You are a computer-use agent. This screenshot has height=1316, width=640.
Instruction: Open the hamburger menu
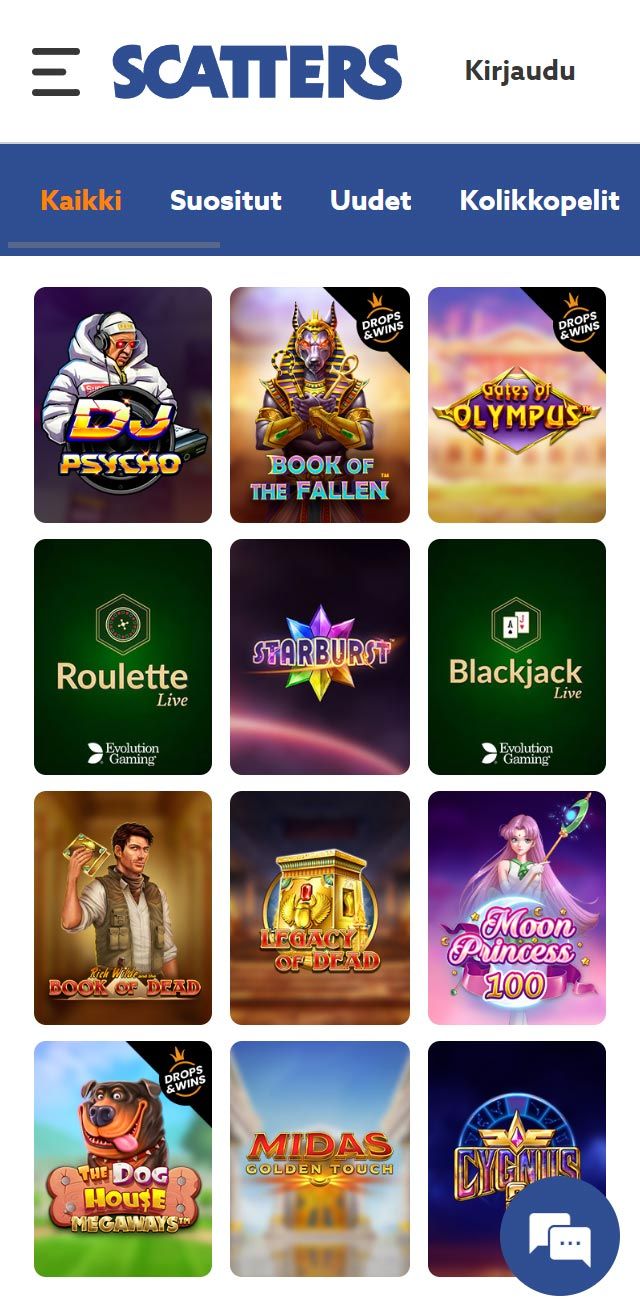coord(56,72)
